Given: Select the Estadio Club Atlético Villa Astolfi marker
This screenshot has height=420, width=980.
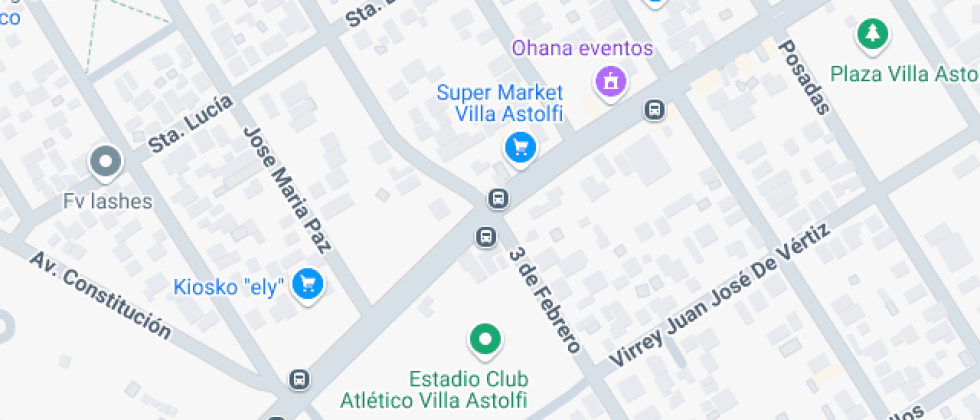Looking at the screenshot, I should pyautogui.click(x=485, y=339).
